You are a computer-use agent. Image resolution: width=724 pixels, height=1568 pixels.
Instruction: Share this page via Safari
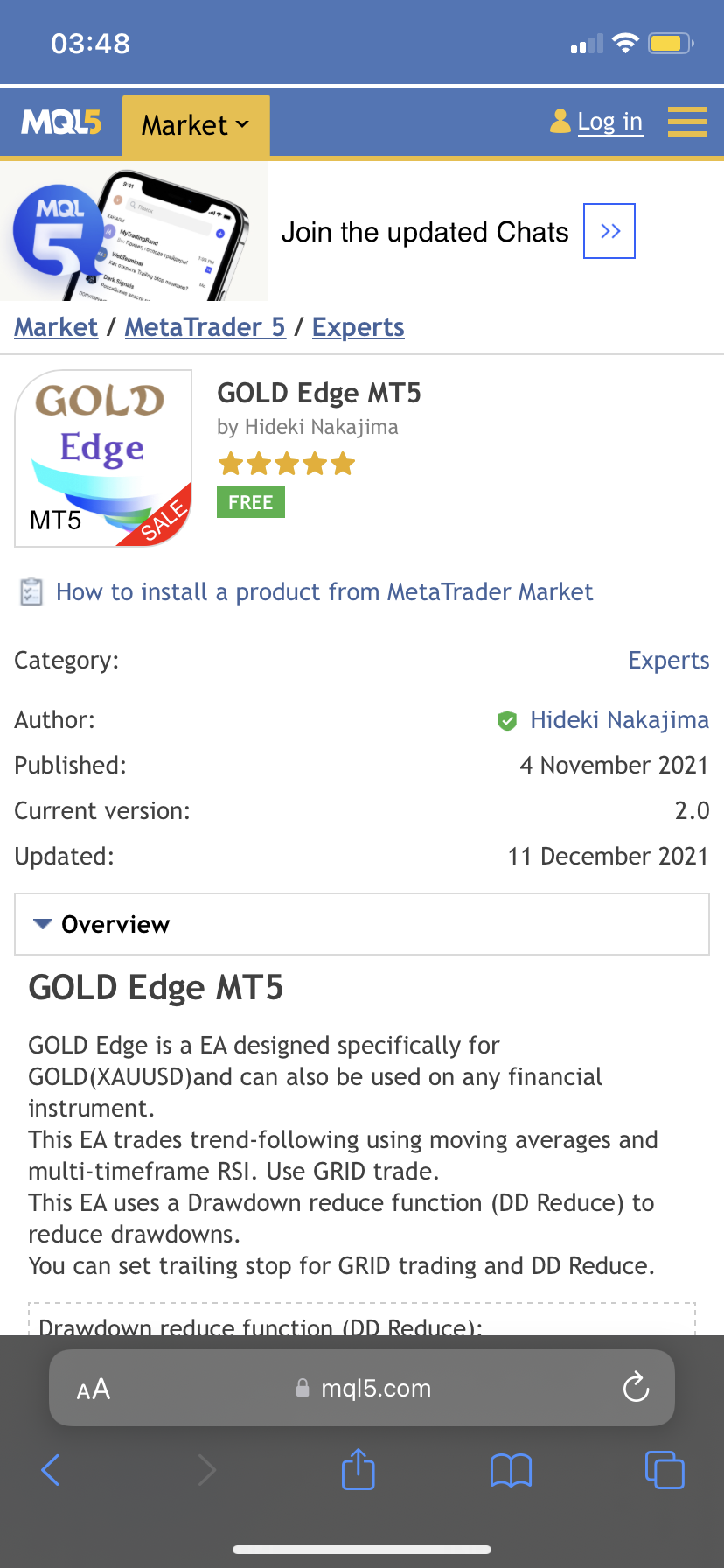click(x=358, y=1469)
